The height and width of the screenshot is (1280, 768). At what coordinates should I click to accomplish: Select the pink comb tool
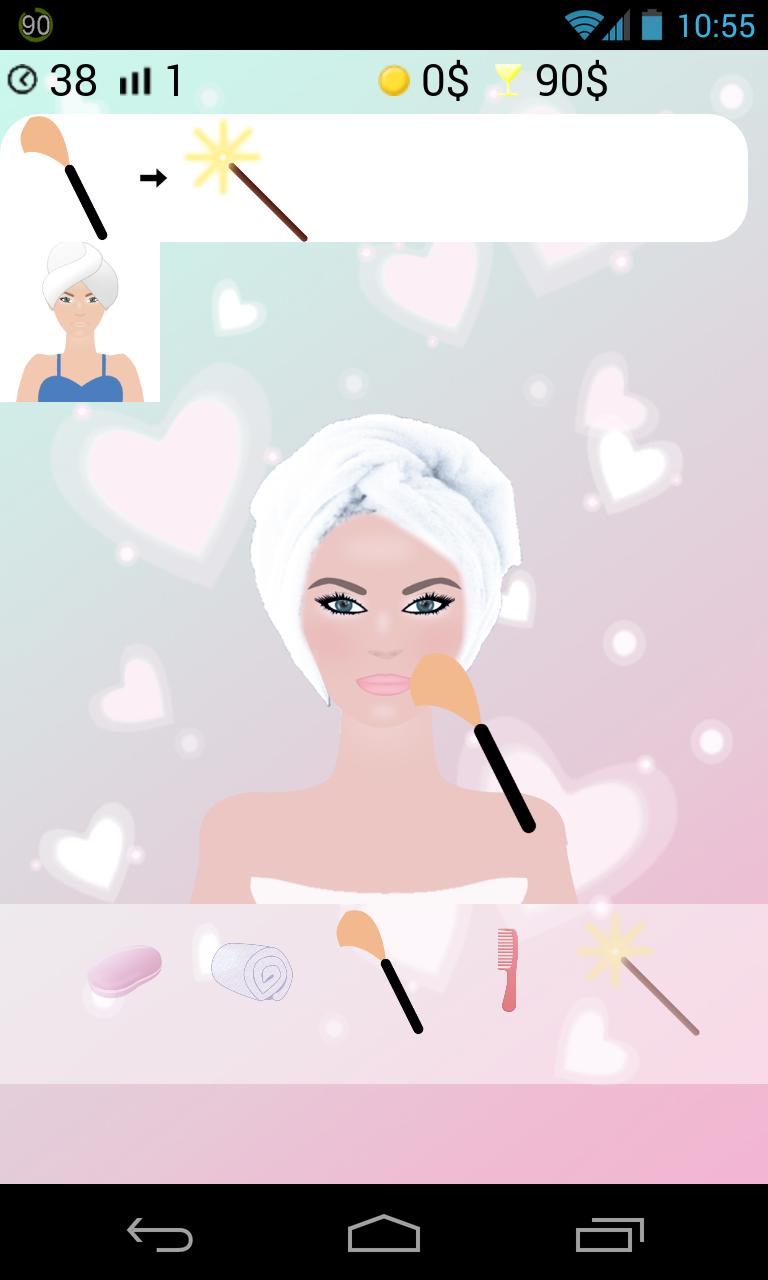(x=508, y=968)
